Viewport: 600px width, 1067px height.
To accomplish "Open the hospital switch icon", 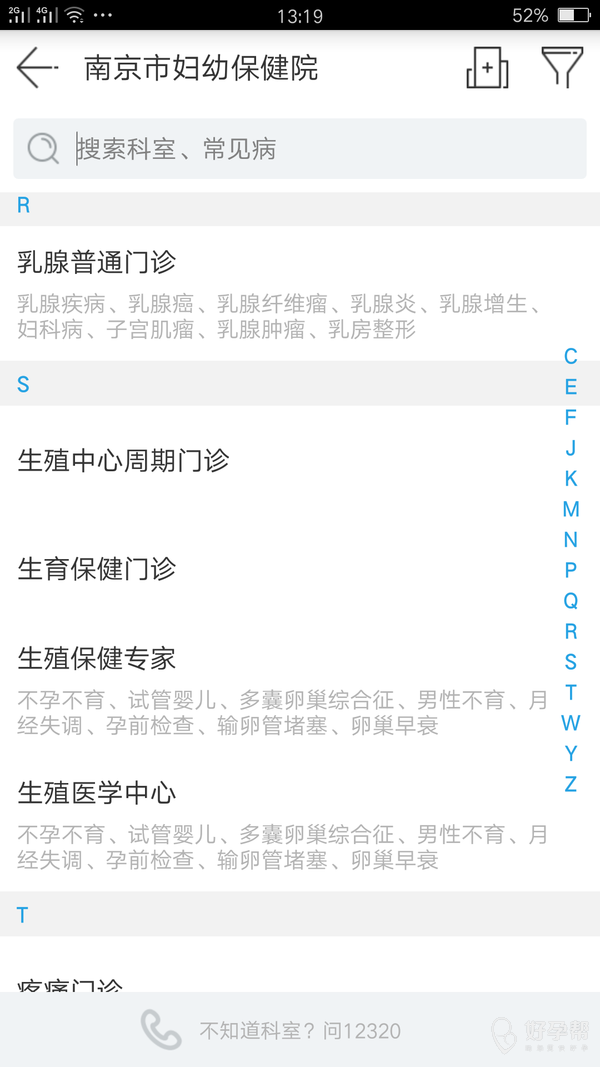I will (x=487, y=67).
